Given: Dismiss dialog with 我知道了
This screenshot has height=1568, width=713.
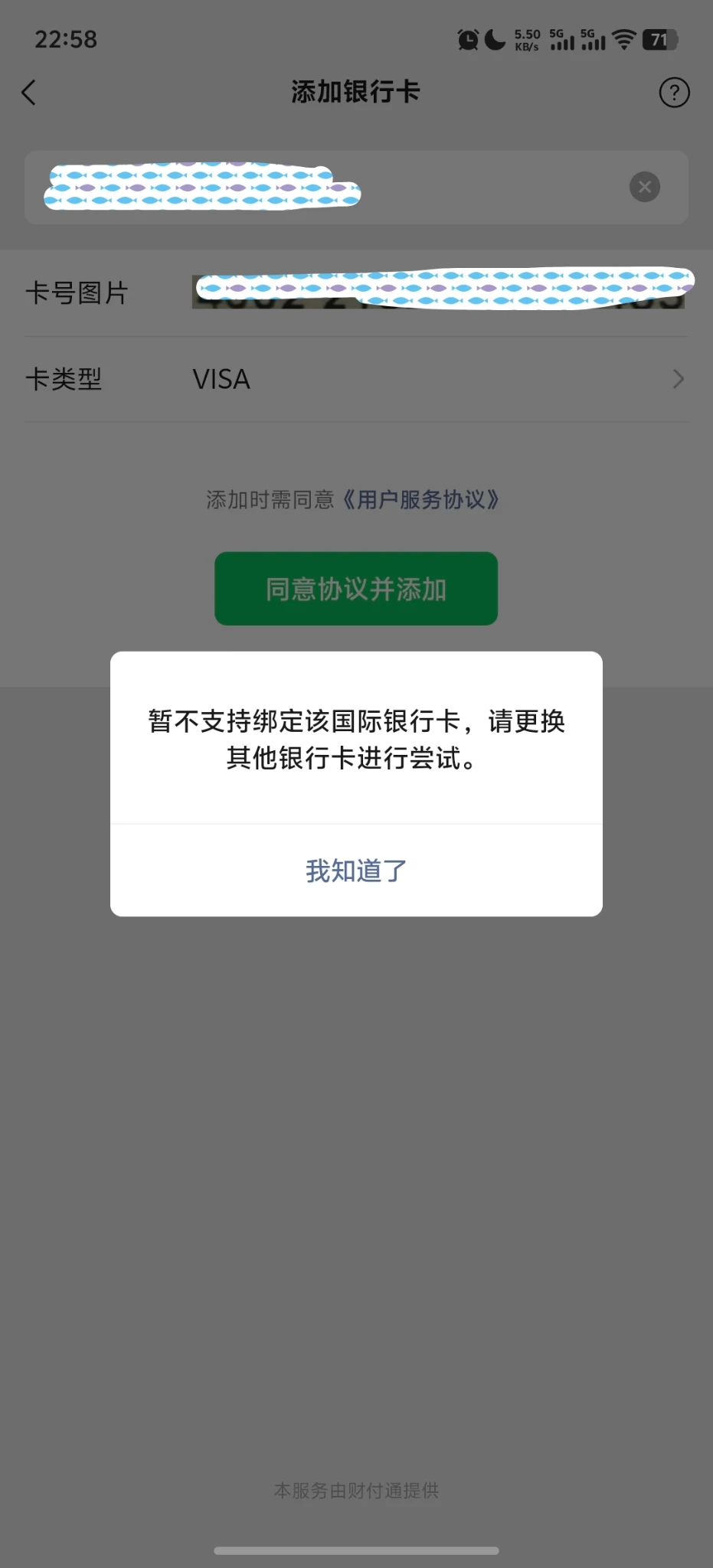Looking at the screenshot, I should coord(356,871).
